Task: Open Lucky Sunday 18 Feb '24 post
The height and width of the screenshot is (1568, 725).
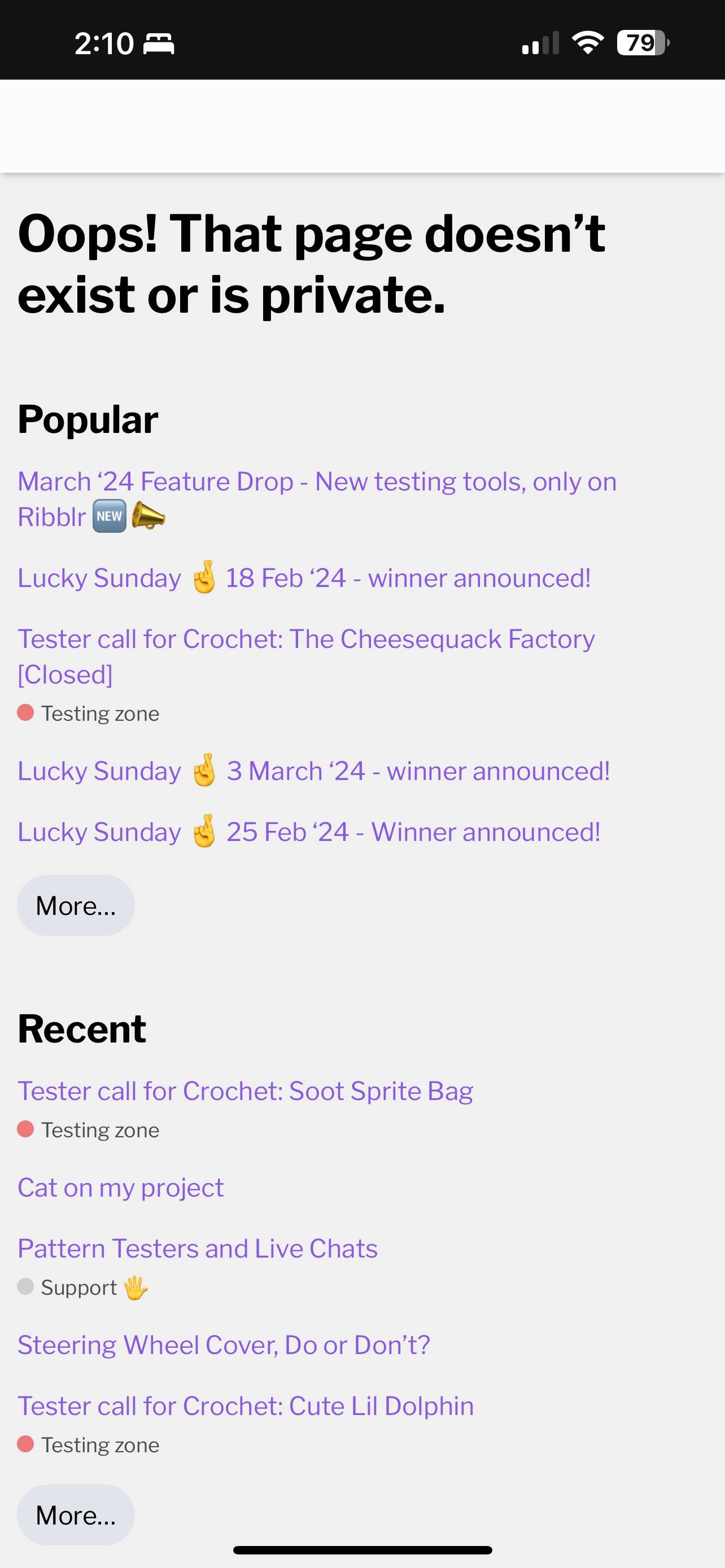Action: tap(304, 577)
